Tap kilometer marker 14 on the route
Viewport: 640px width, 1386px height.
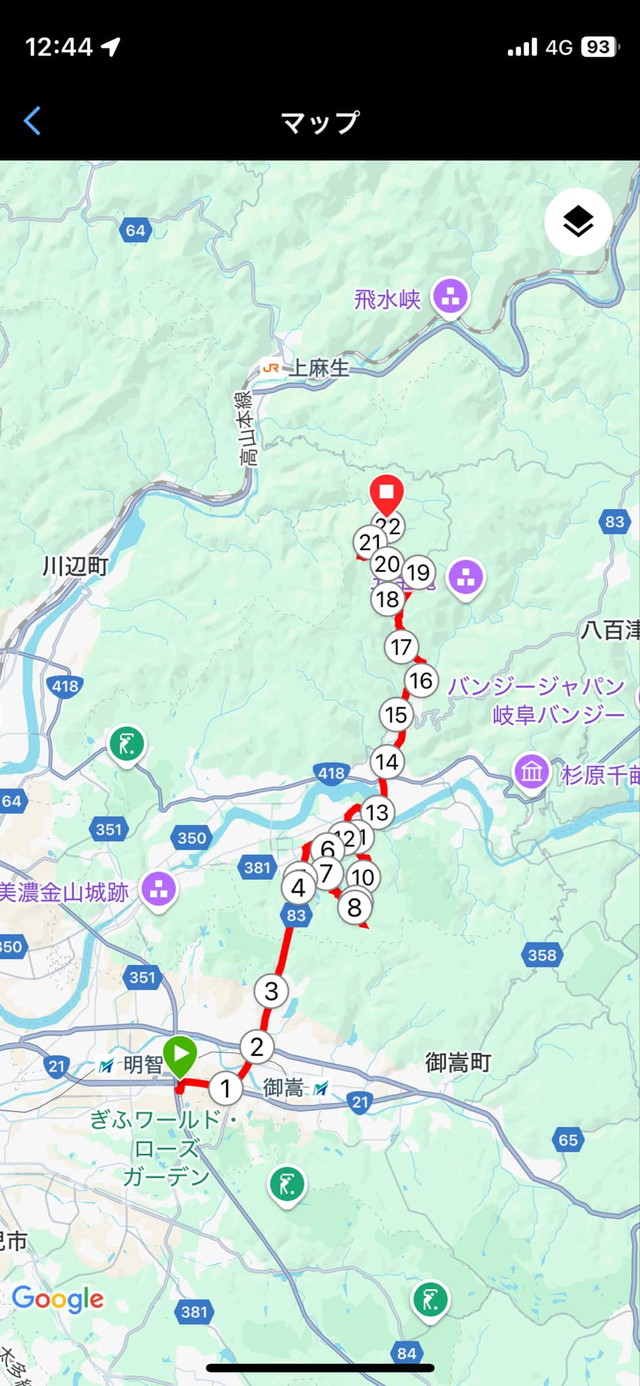[x=386, y=762]
